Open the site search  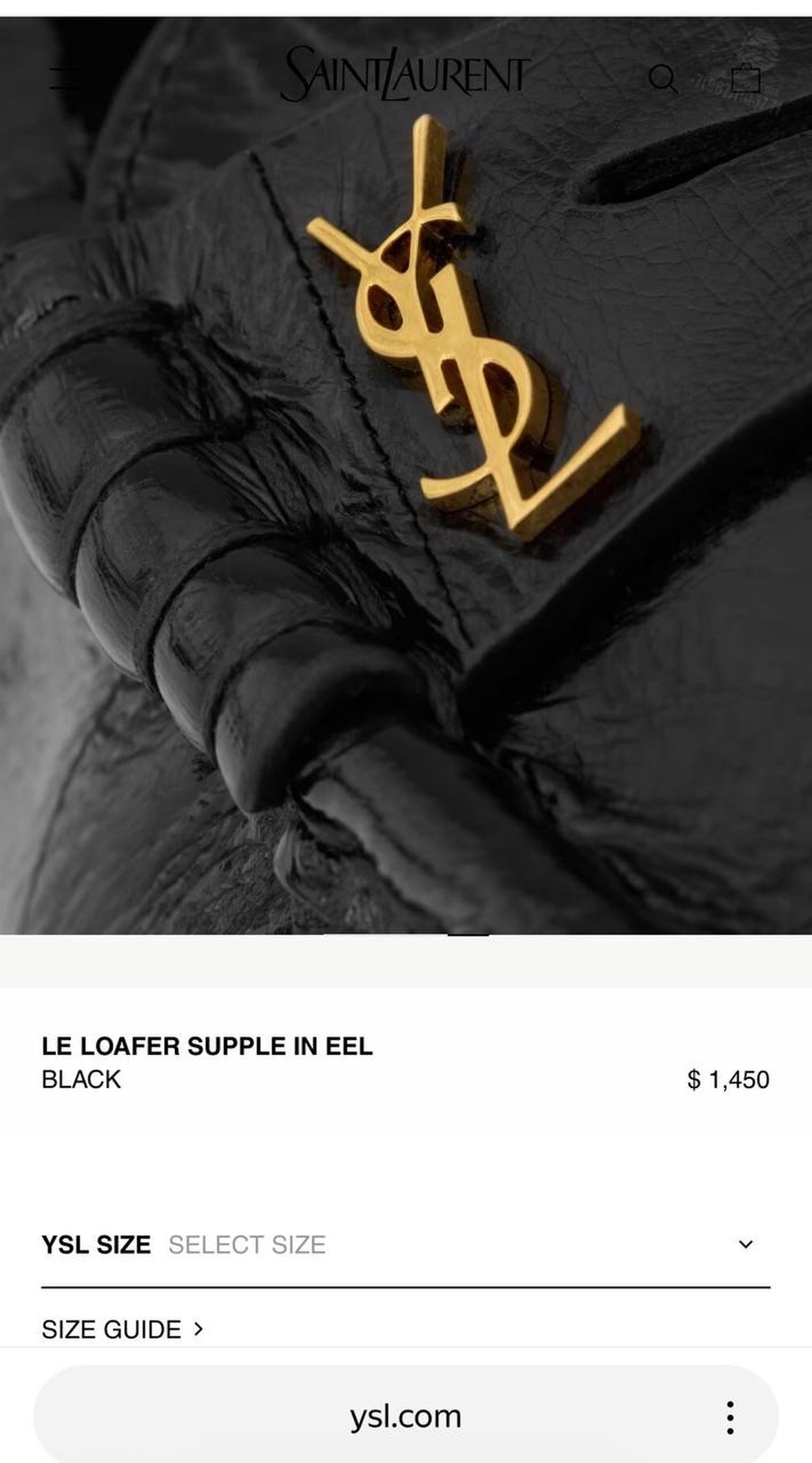click(663, 79)
